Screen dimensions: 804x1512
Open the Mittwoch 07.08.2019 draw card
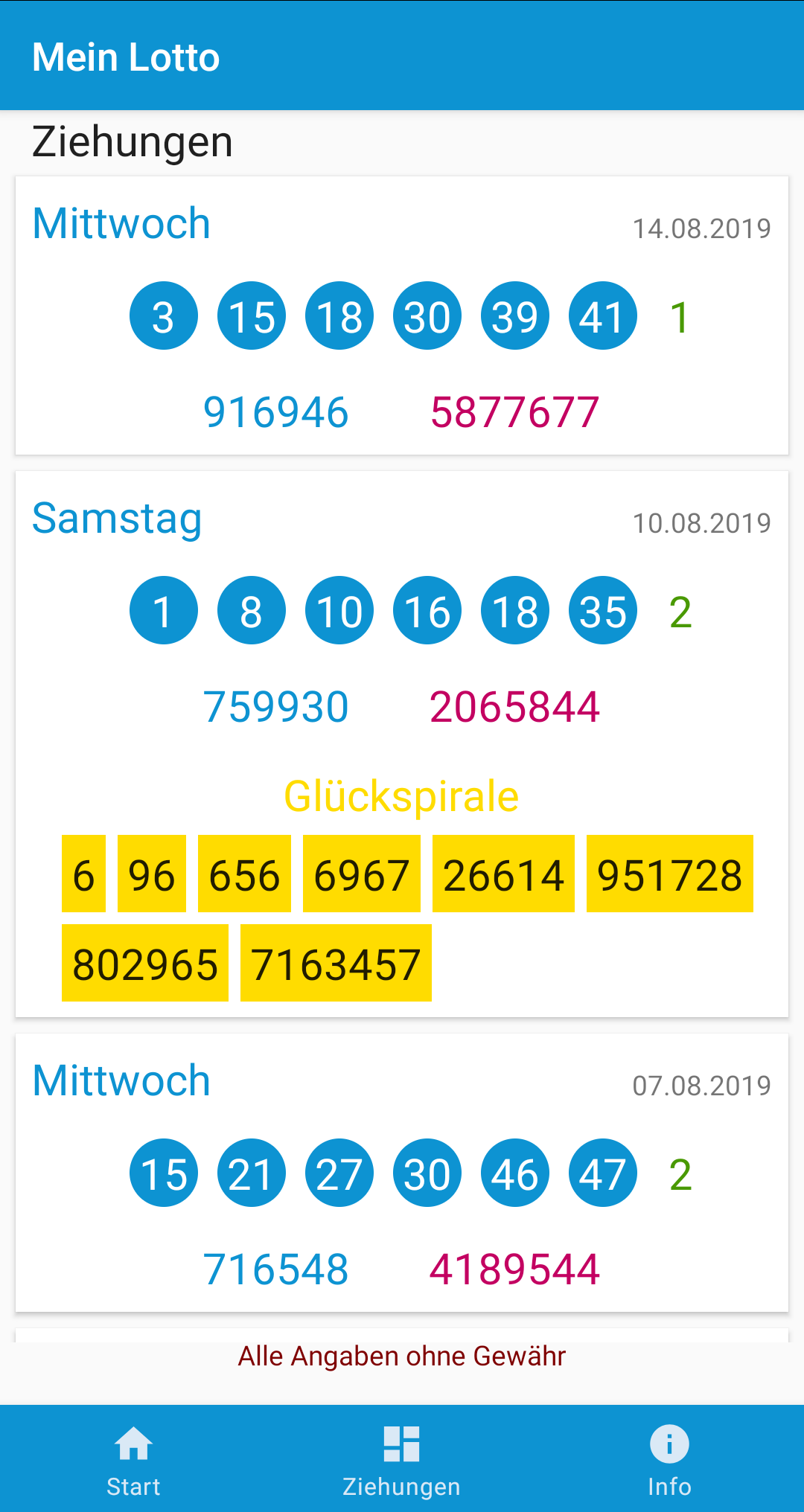point(402,1173)
